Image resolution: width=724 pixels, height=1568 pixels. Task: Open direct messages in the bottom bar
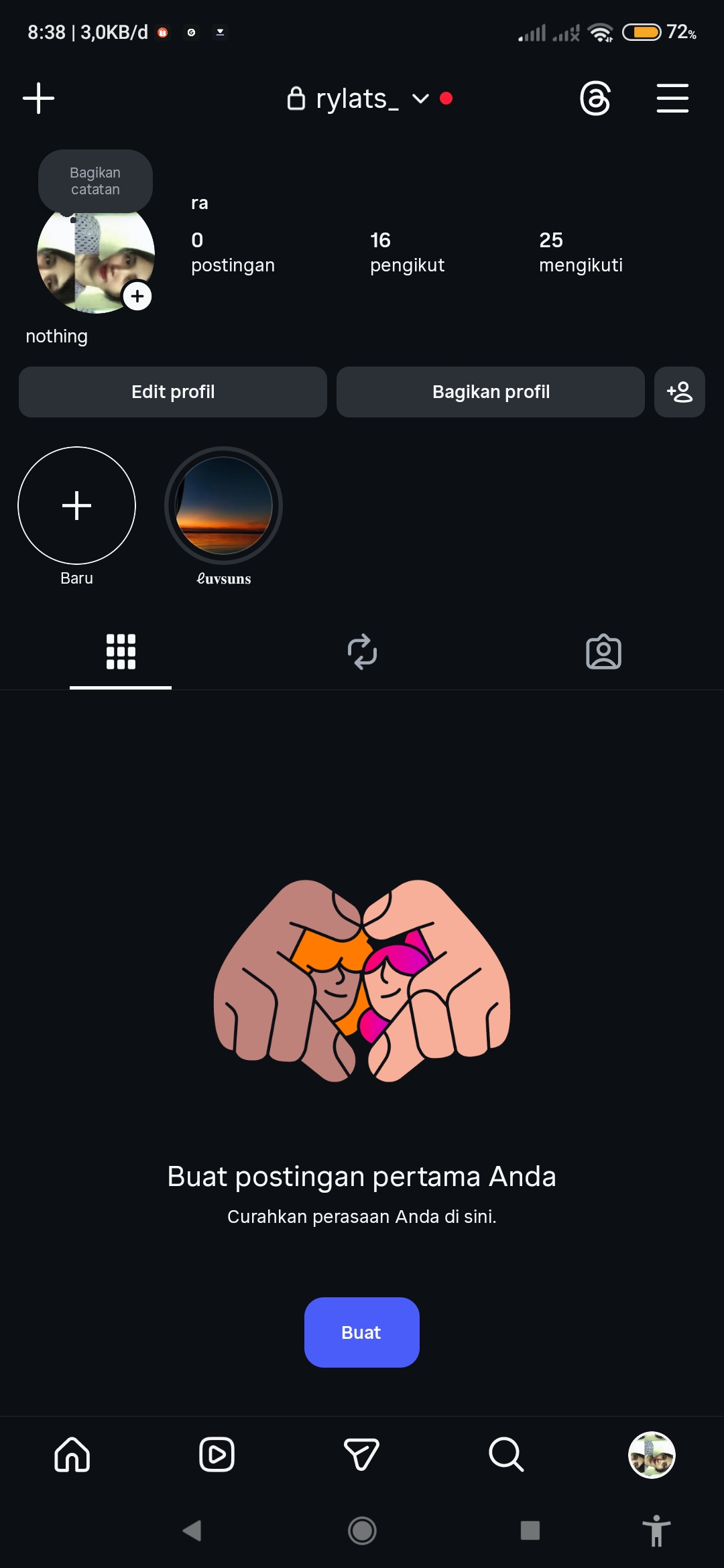(x=362, y=1455)
